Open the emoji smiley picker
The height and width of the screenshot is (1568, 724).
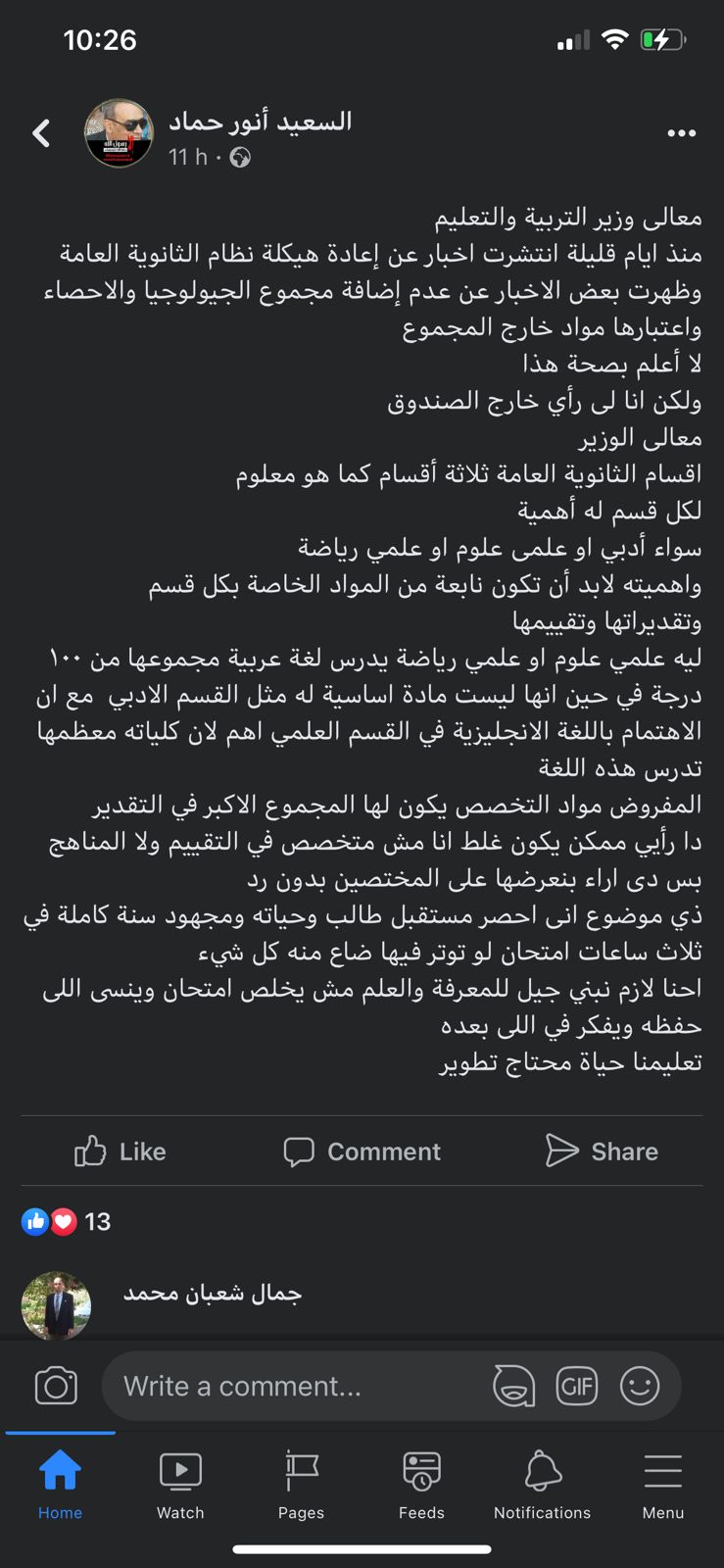point(640,1386)
